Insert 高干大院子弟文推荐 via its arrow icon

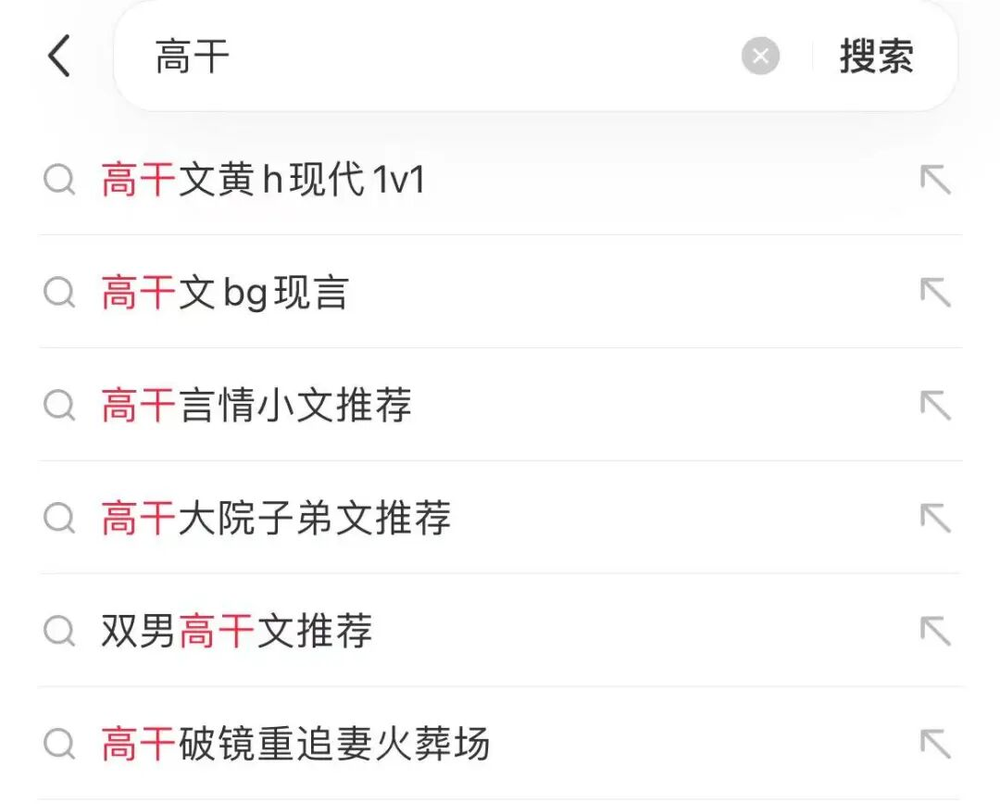pyautogui.click(x=935, y=518)
